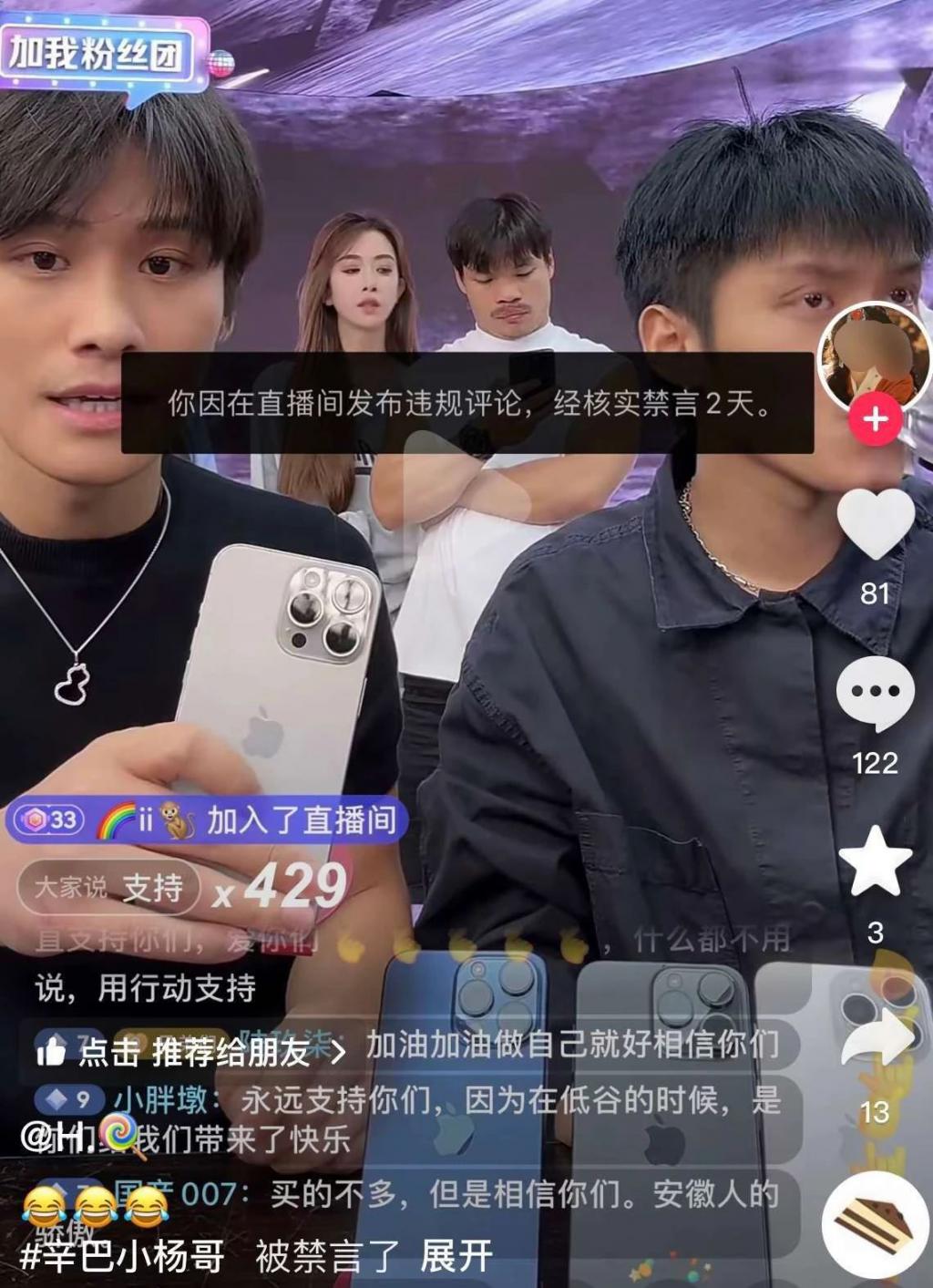933x1288 pixels.
Task: Follow the creator via plus button
Action: coord(875,420)
